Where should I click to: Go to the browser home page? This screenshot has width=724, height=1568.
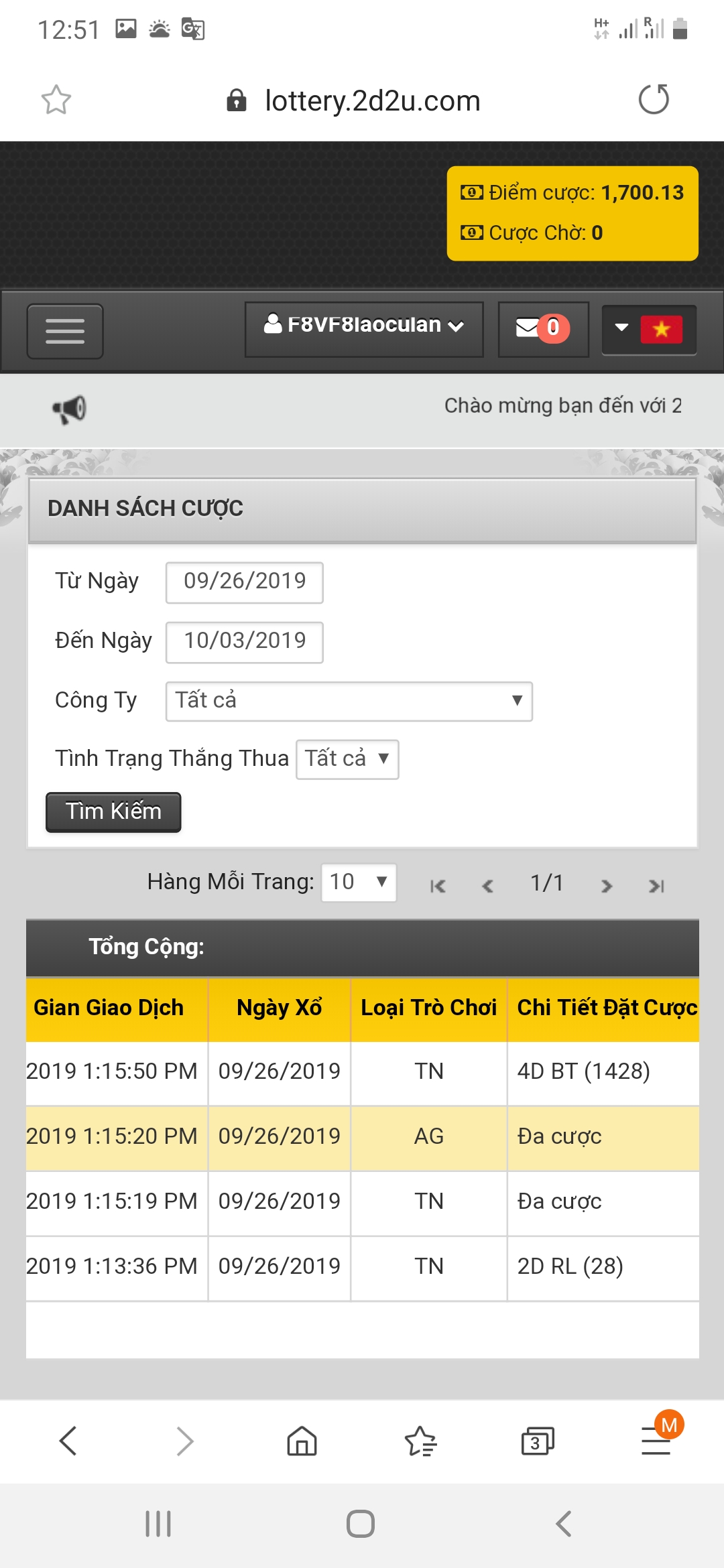[302, 1441]
